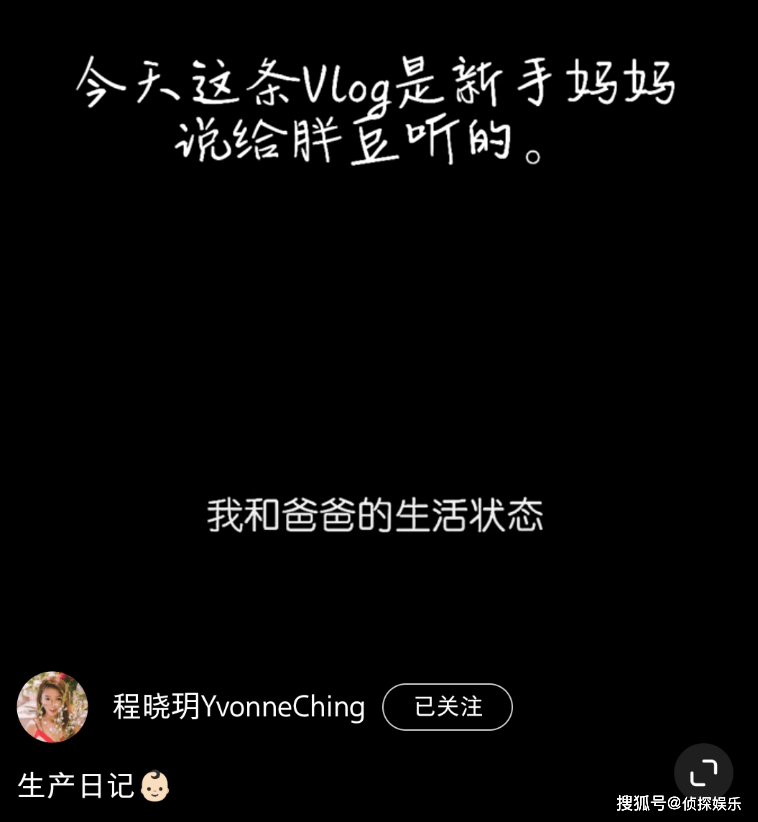This screenshot has height=822, width=758.
Task: Open the 程晓玥YvonneChing username link
Action: [238, 707]
